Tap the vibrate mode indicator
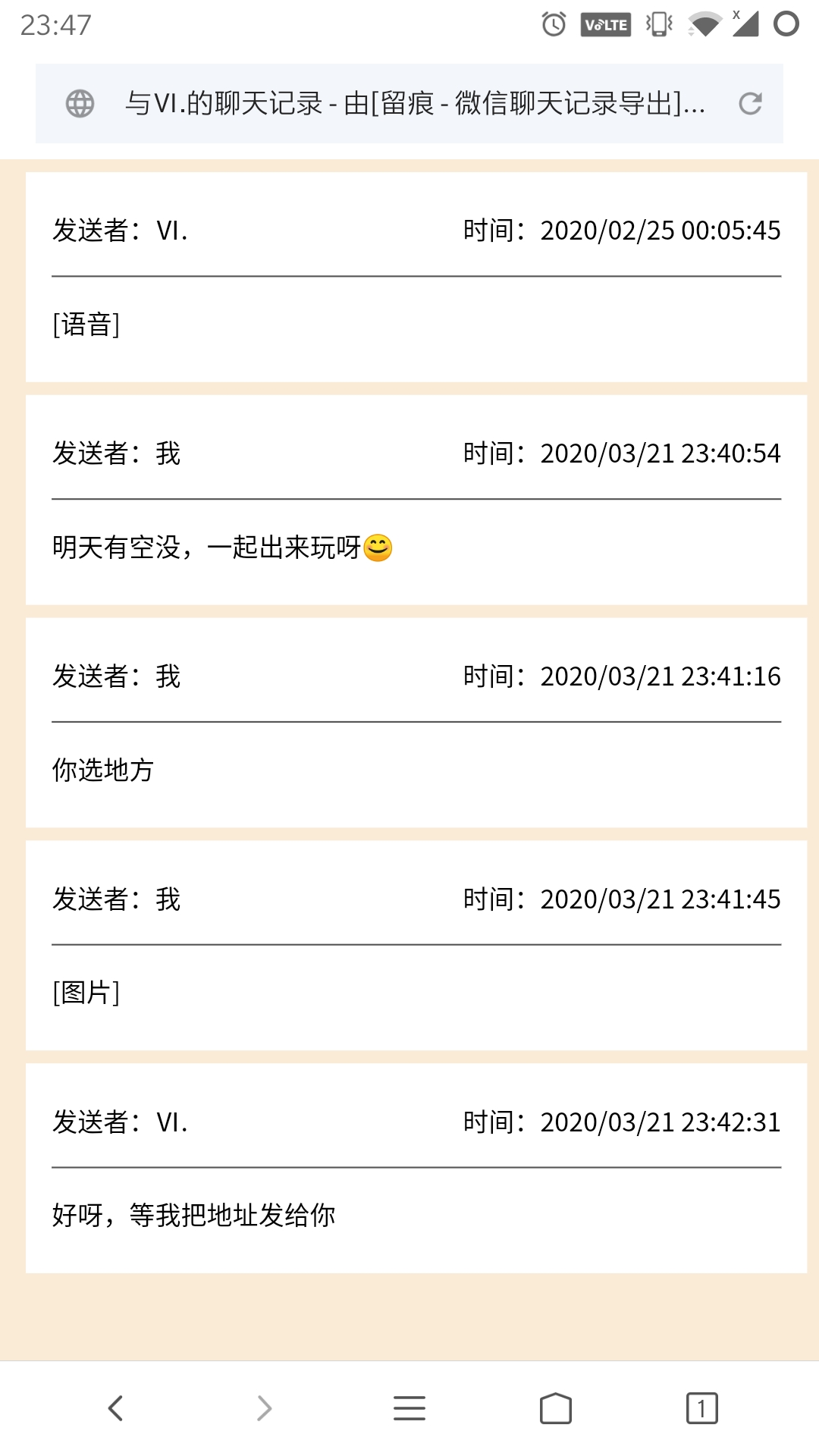The image size is (819, 1456). pyautogui.click(x=657, y=24)
